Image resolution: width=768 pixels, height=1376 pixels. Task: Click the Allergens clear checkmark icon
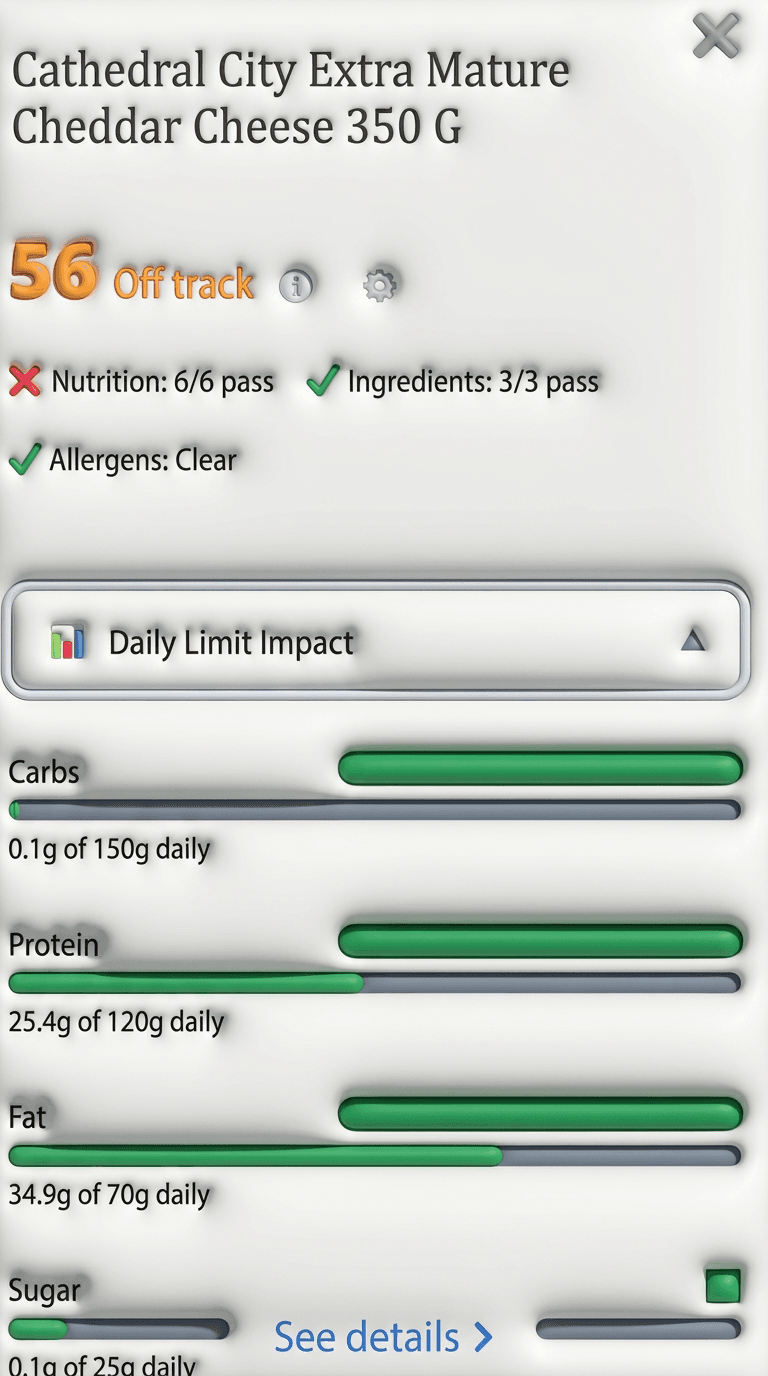click(x=27, y=459)
